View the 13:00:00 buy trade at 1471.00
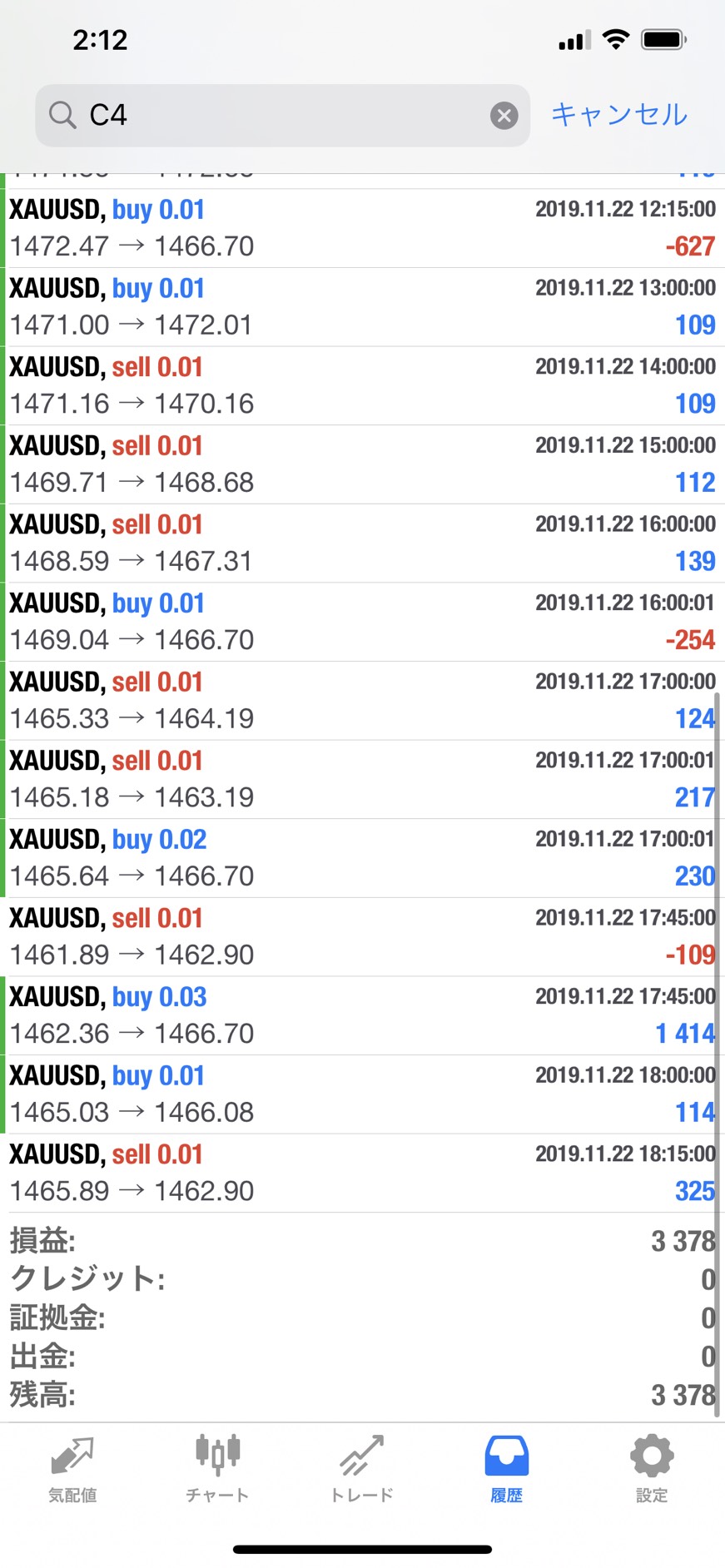 [362, 307]
